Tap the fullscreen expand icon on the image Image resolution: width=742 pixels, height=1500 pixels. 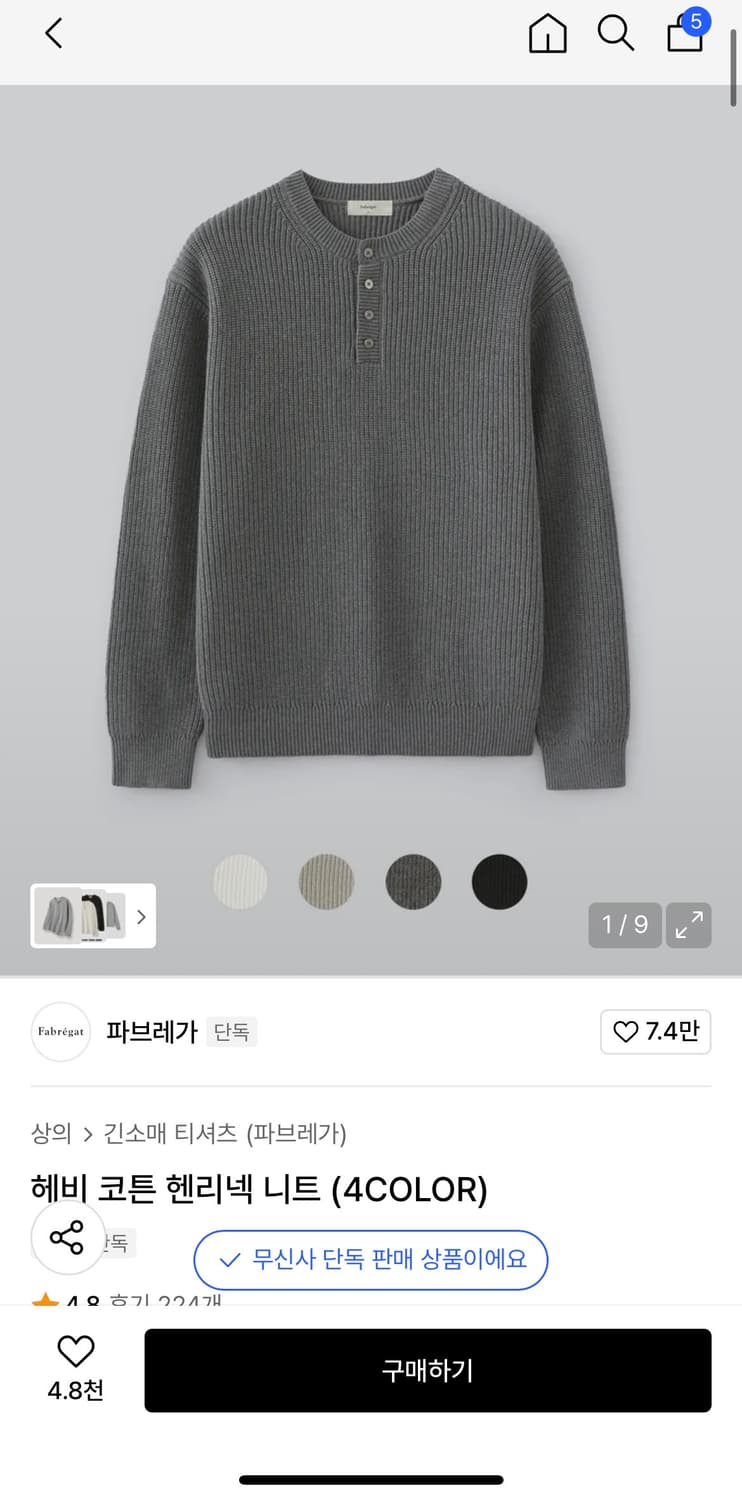[689, 925]
